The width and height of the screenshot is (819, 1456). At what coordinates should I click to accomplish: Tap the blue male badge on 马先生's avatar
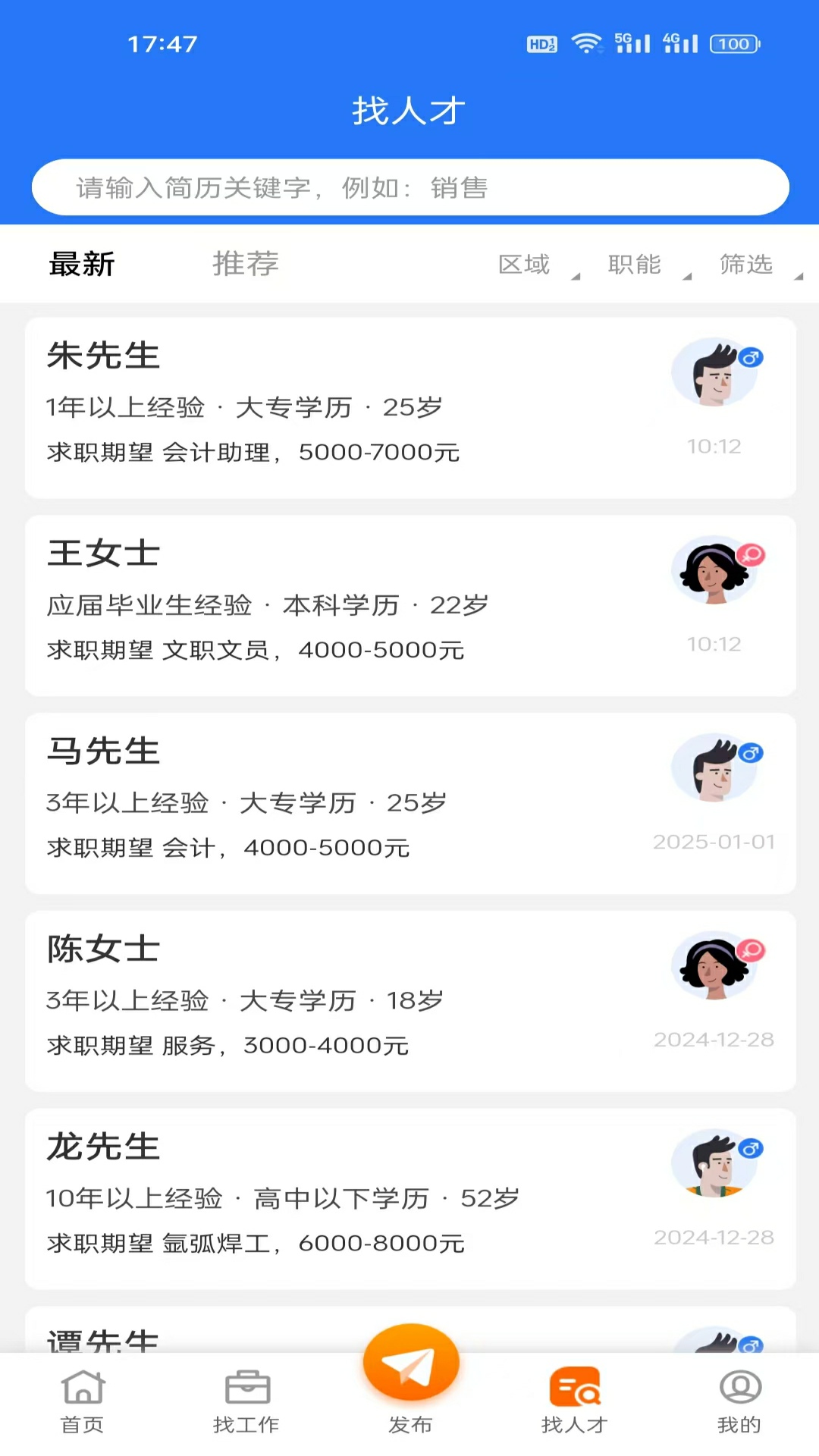click(x=749, y=752)
